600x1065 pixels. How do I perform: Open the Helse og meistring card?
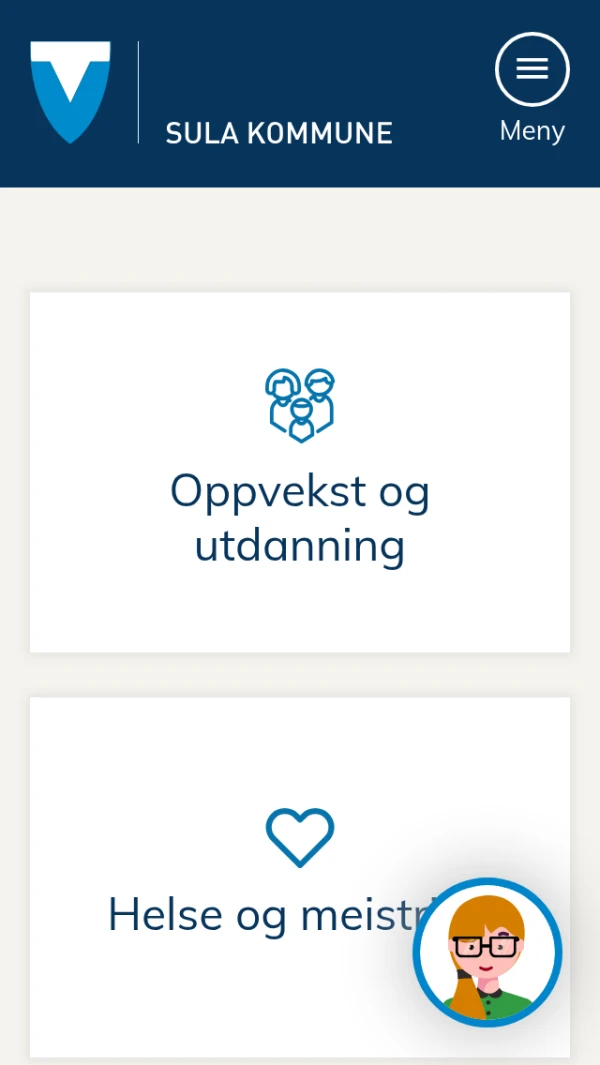[x=250, y=880]
